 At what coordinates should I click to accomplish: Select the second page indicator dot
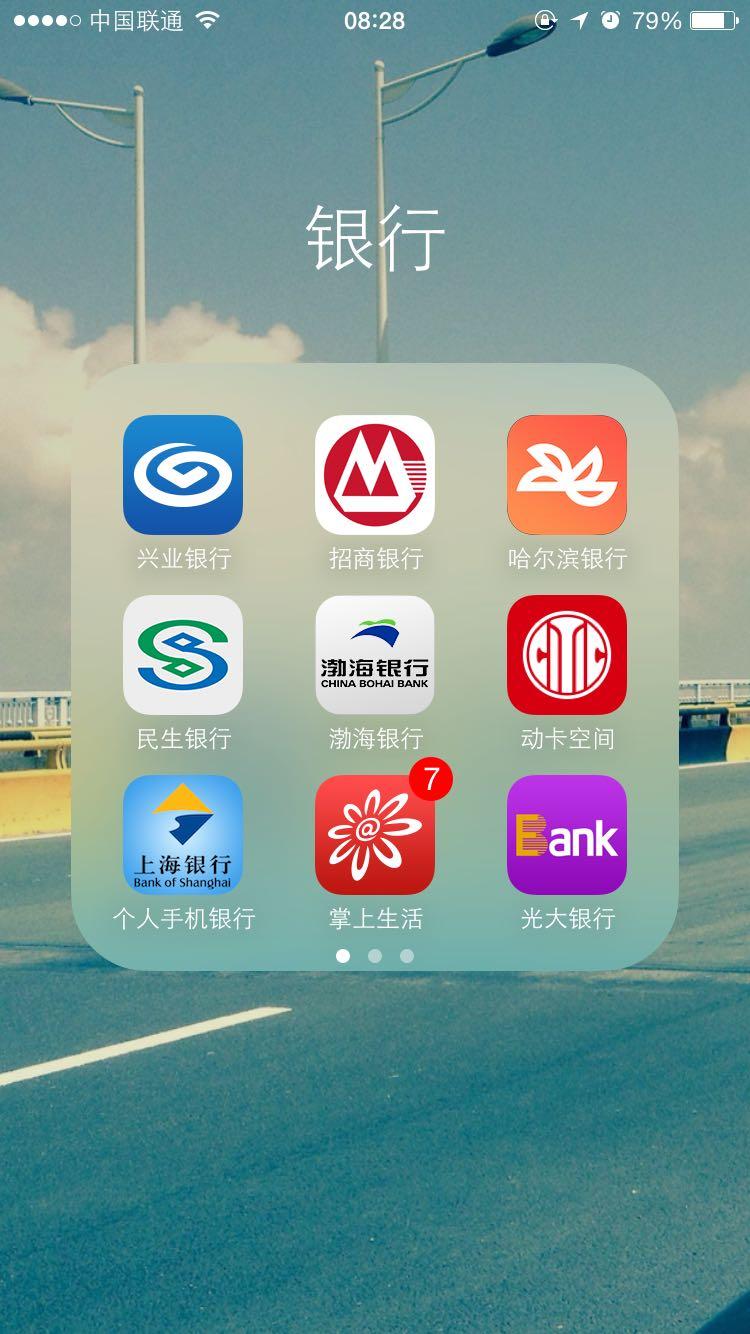click(x=375, y=956)
